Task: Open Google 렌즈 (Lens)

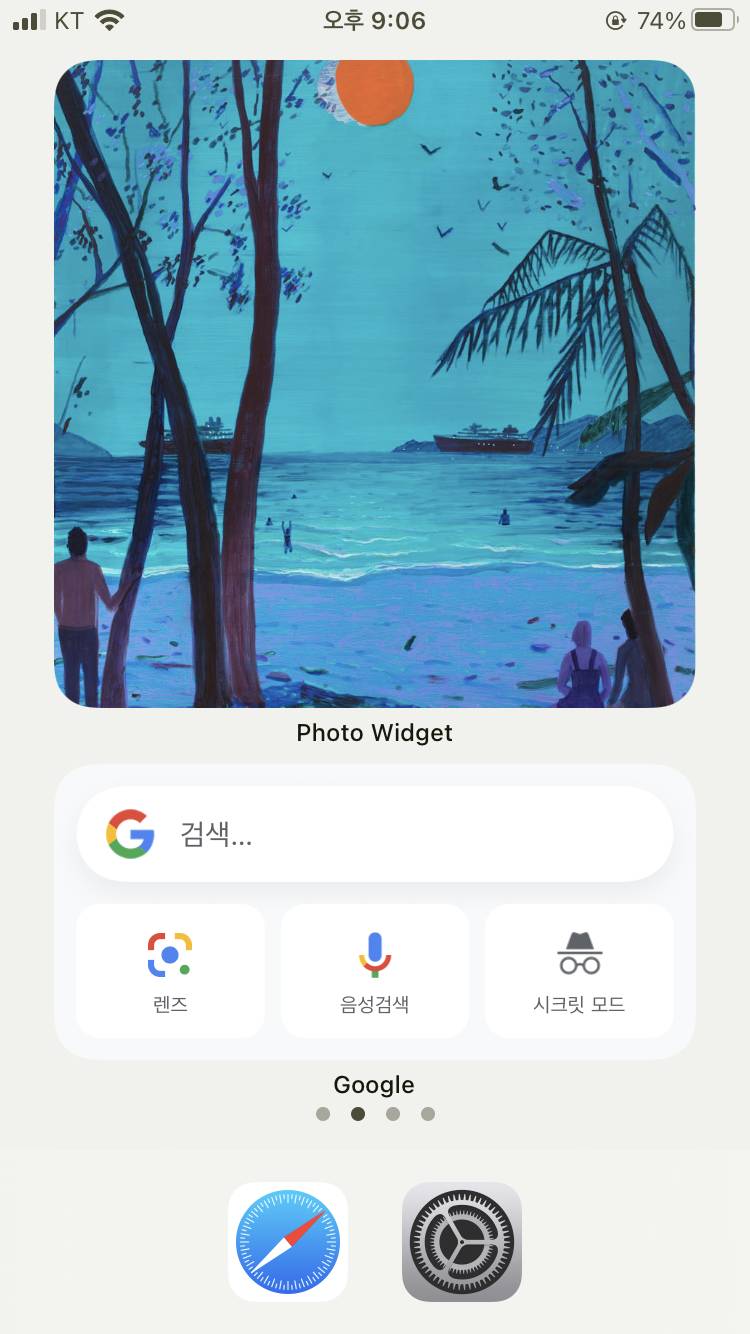Action: [170, 970]
